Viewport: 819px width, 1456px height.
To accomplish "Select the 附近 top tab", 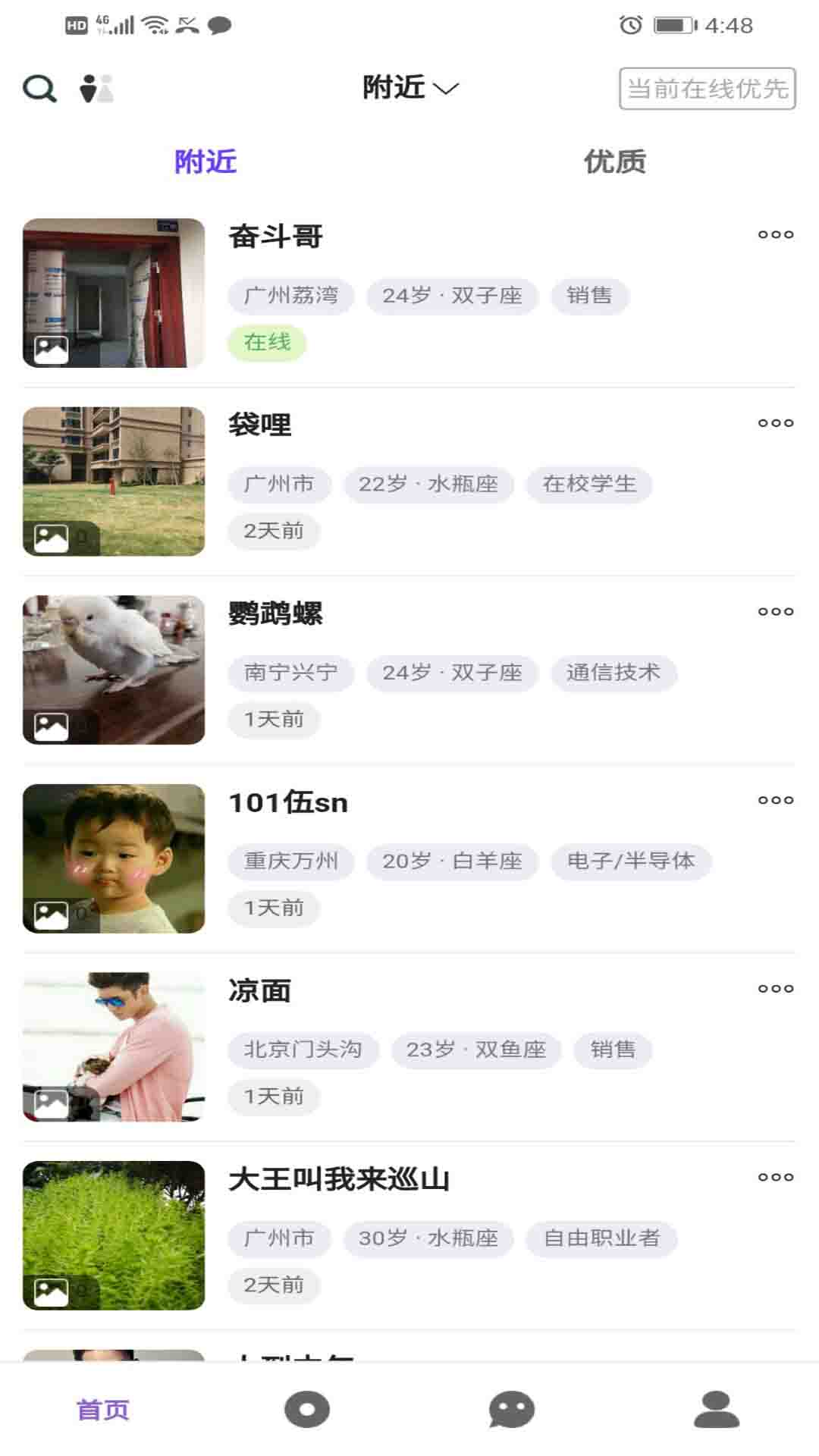I will click(x=206, y=162).
